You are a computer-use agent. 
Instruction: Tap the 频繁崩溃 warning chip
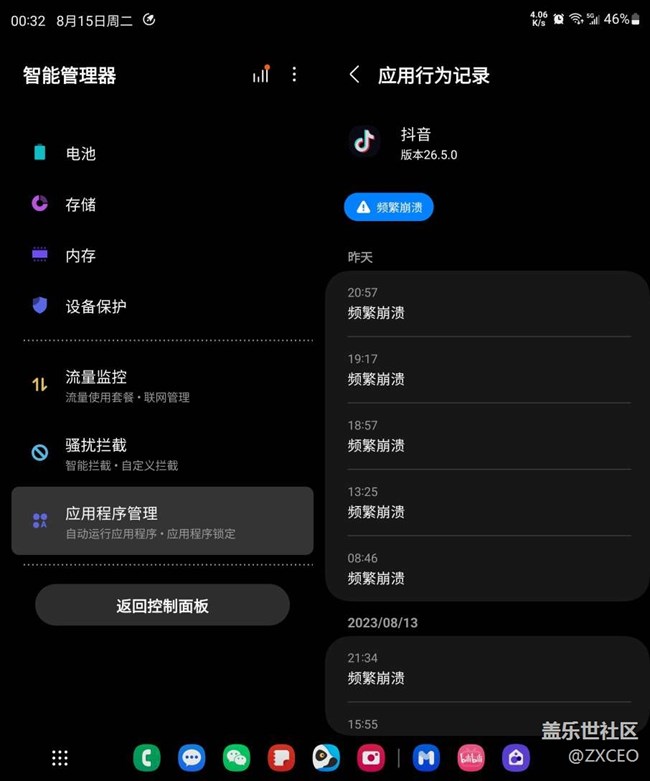(388, 207)
